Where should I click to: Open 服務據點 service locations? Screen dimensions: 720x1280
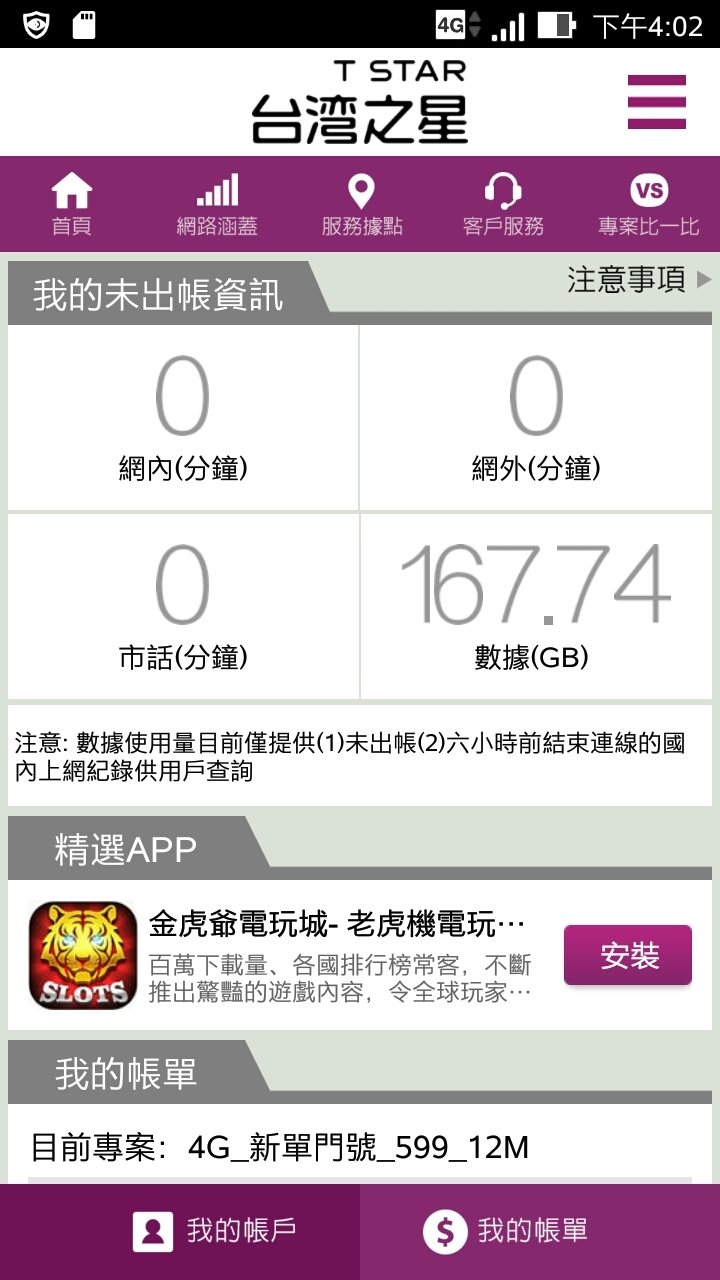pos(361,204)
